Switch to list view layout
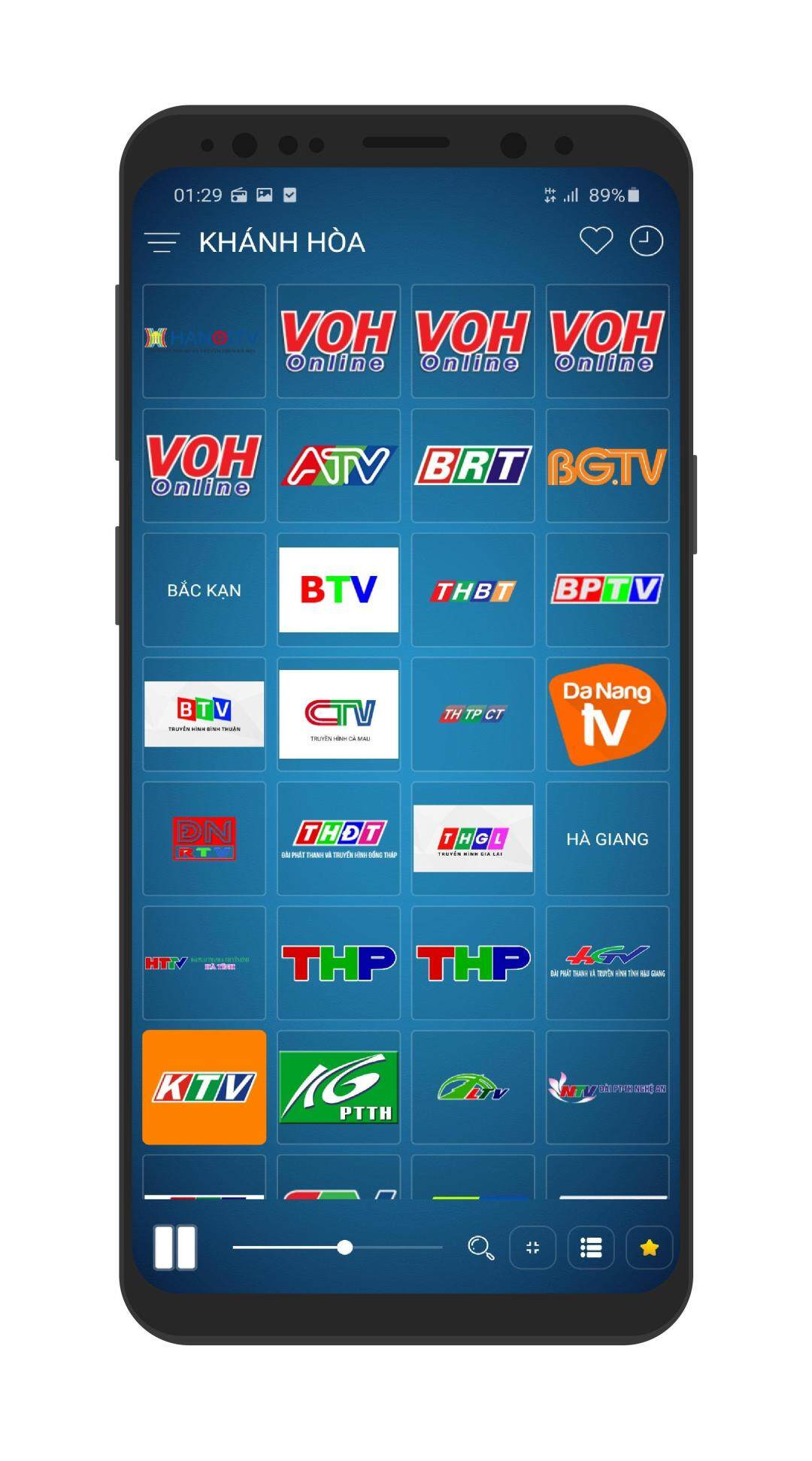This screenshot has width=812, height=1461. 591,1247
